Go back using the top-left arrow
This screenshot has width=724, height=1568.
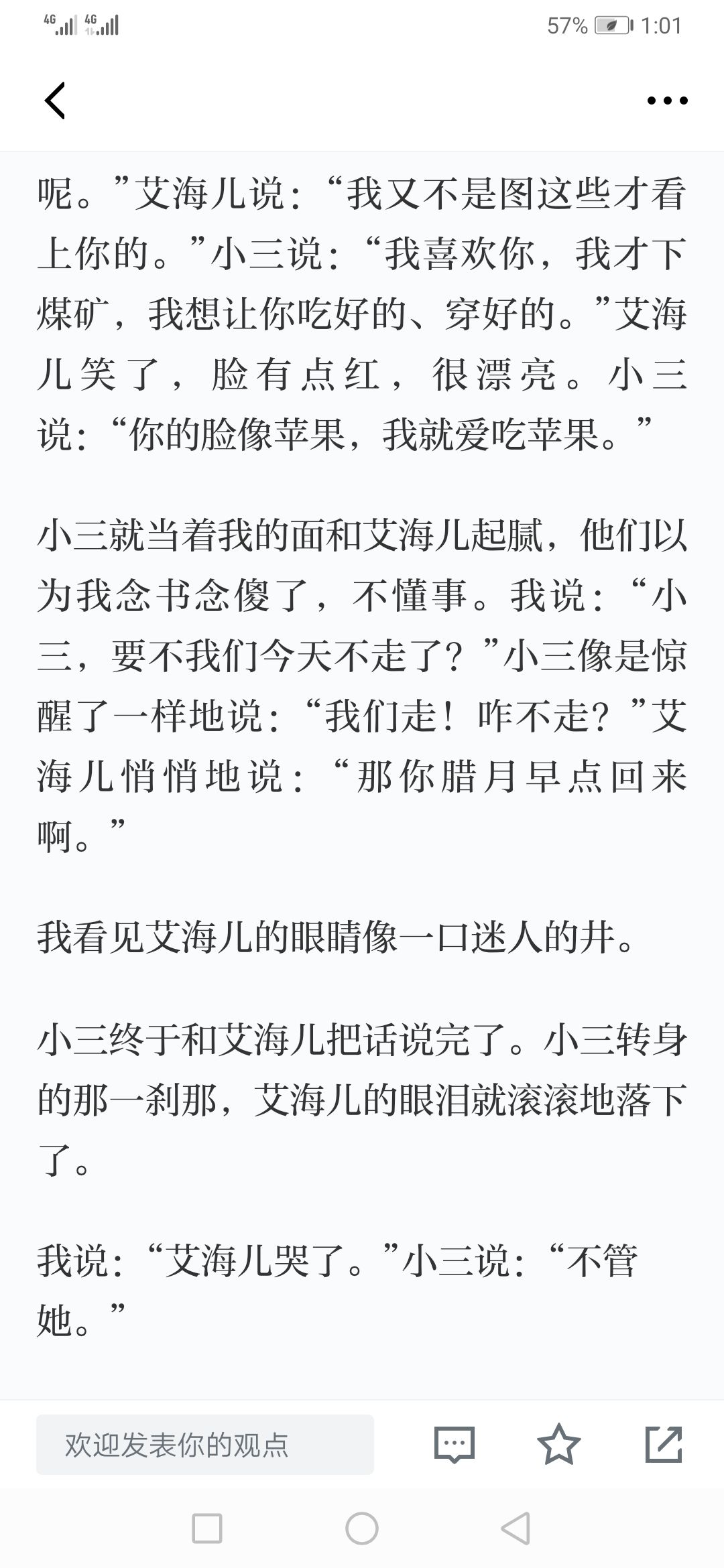(x=55, y=101)
